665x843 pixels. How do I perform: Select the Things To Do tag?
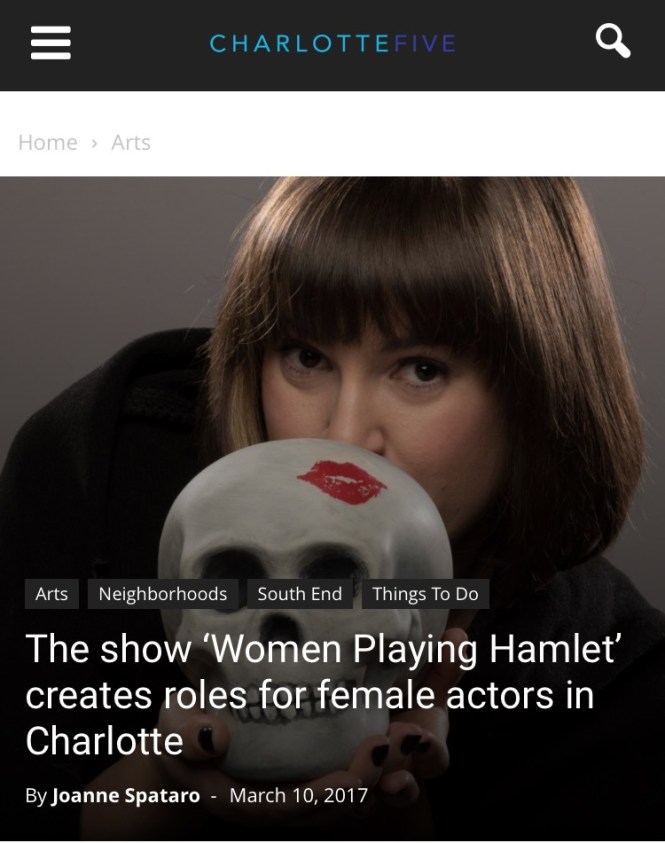(425, 594)
